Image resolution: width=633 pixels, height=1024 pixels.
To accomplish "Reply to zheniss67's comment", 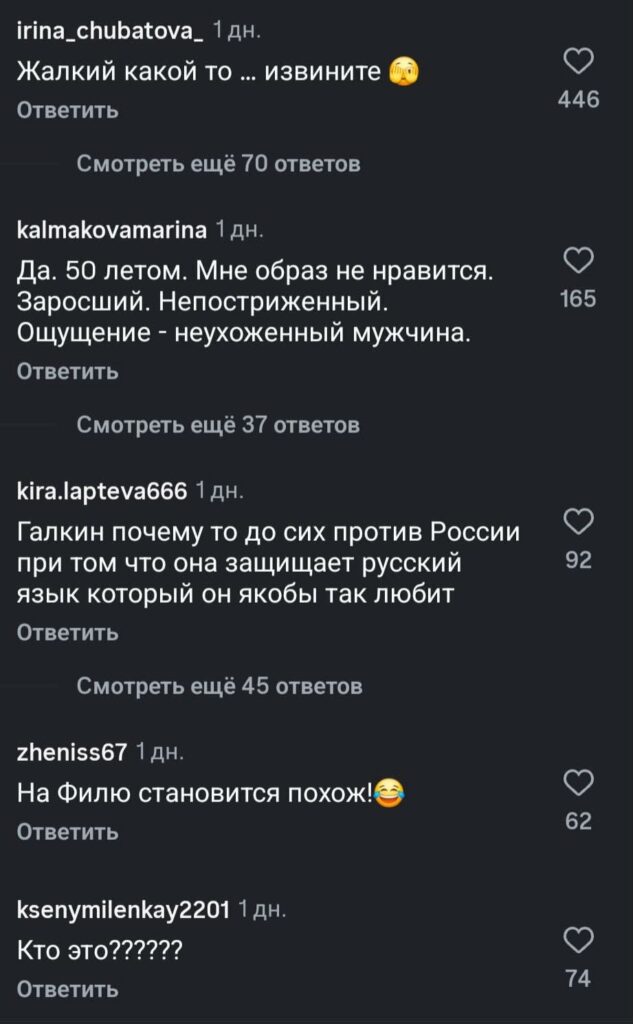I will point(68,832).
